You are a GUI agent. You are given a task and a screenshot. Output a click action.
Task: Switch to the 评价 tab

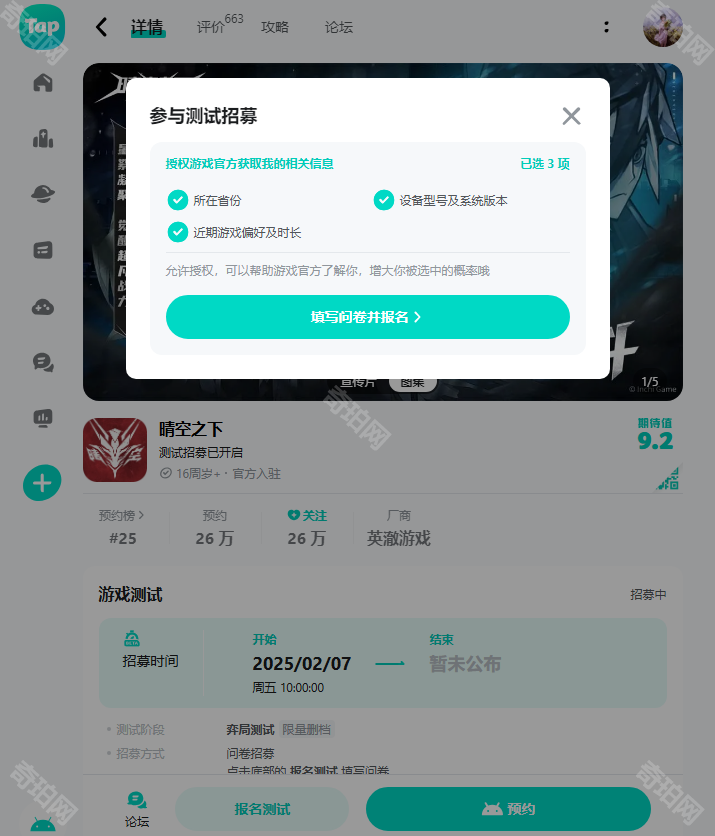click(x=211, y=27)
